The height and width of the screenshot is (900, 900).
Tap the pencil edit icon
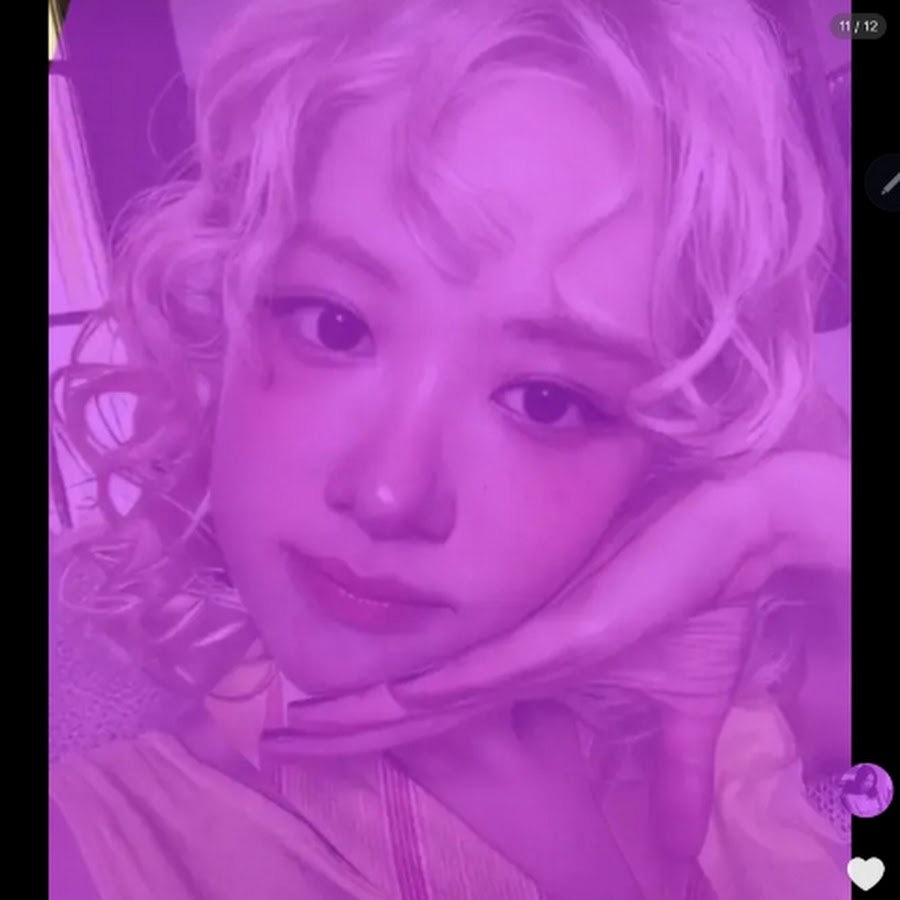[x=887, y=183]
